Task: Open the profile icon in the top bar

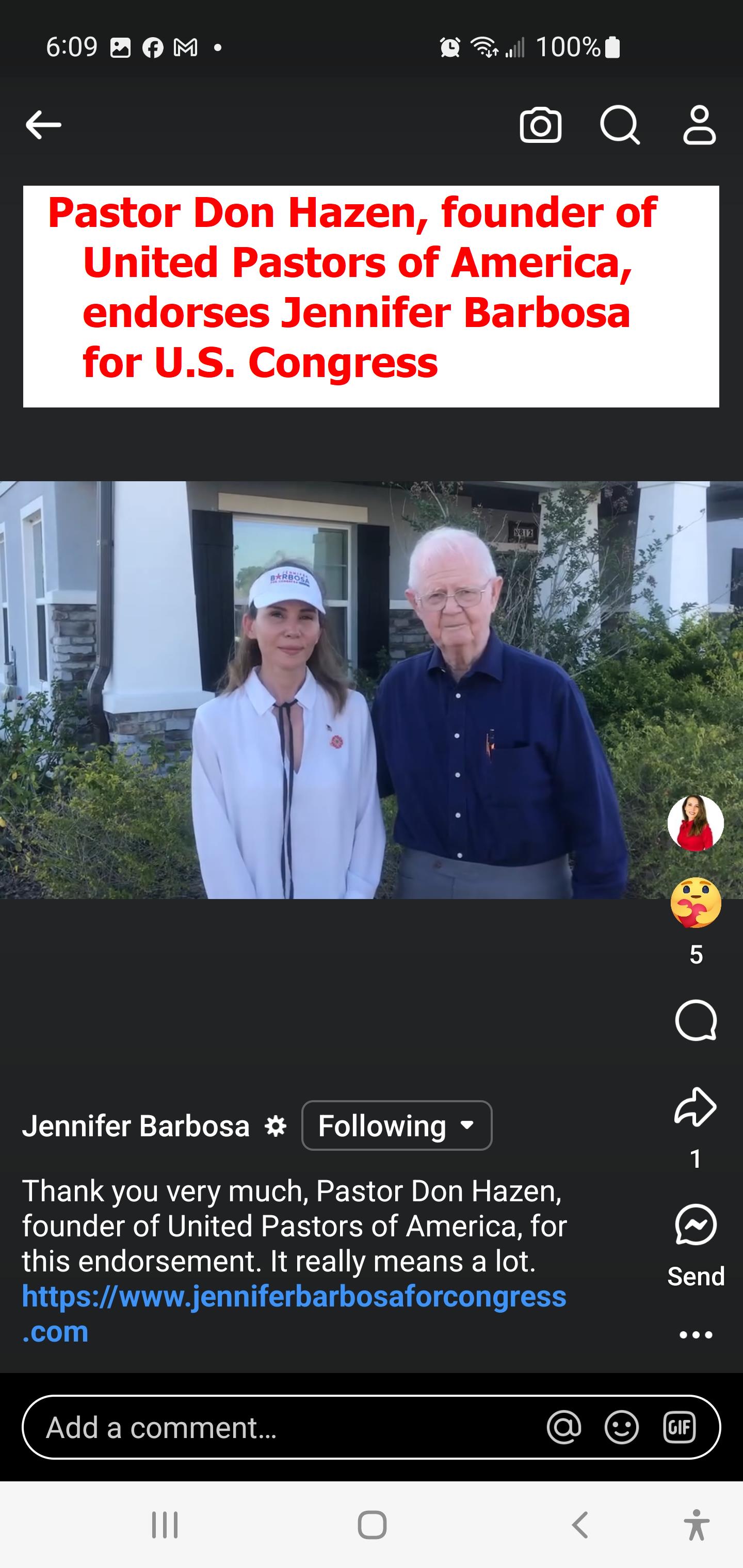Action: 699,125
